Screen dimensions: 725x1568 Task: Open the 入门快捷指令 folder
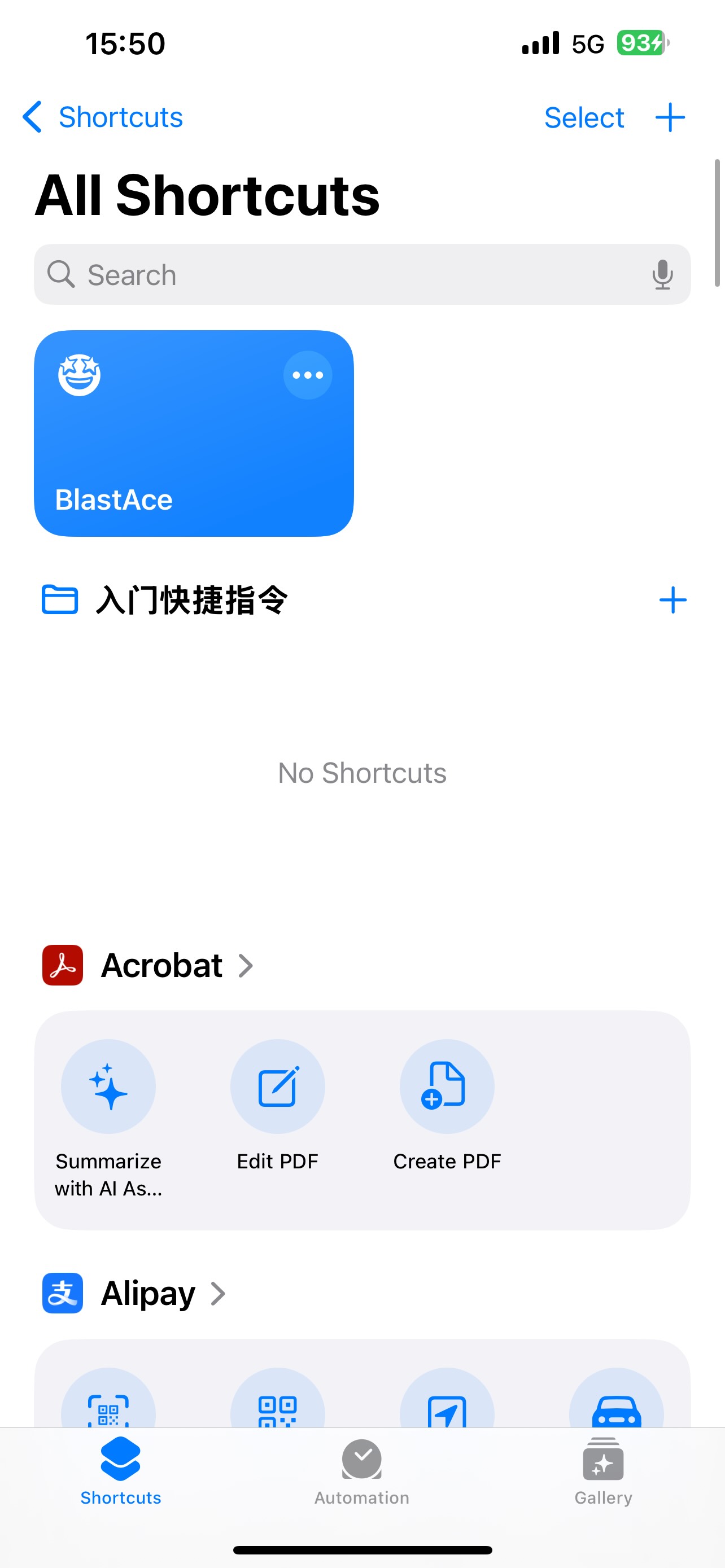[x=192, y=599]
